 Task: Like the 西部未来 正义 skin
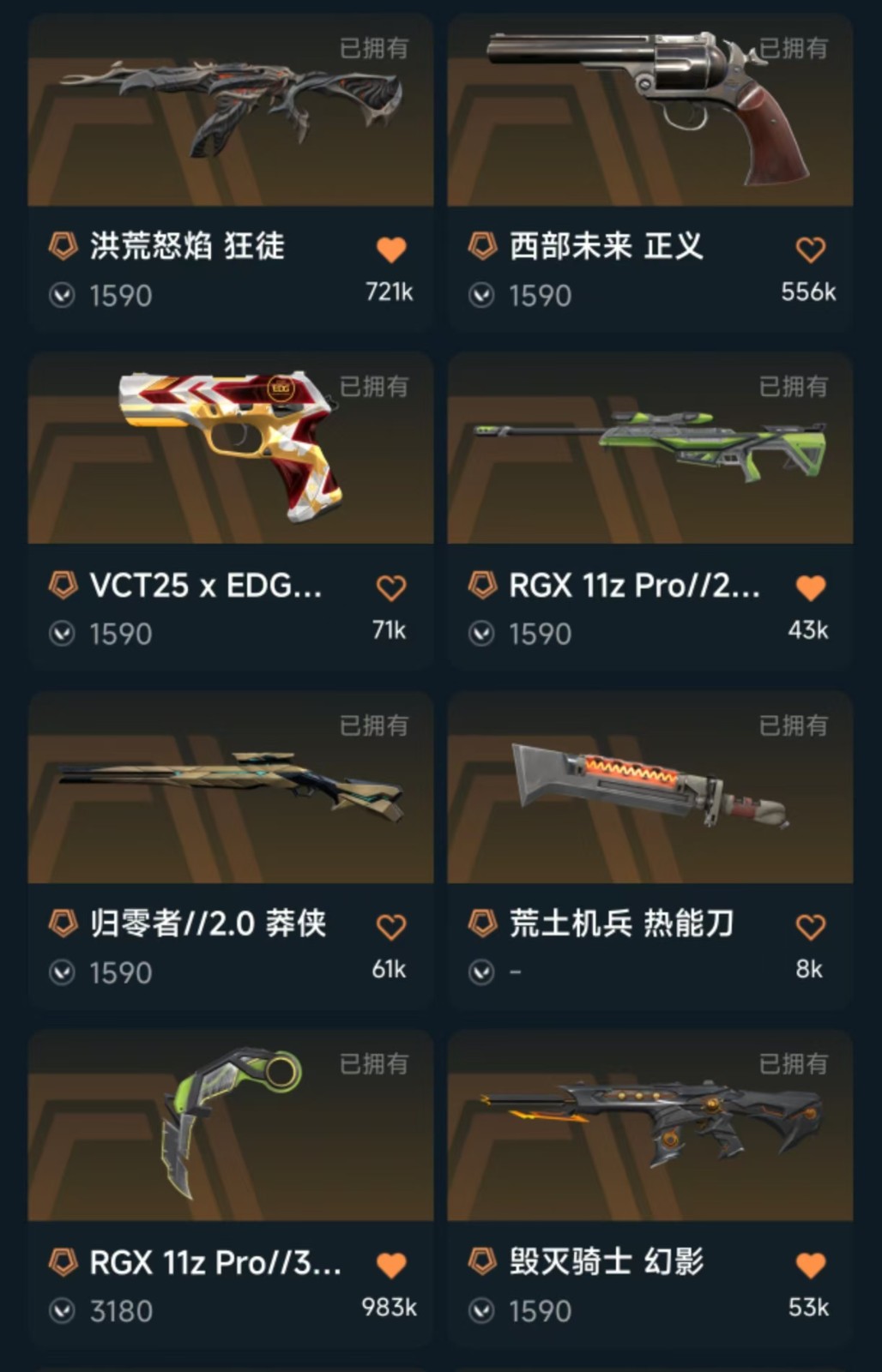coord(810,250)
